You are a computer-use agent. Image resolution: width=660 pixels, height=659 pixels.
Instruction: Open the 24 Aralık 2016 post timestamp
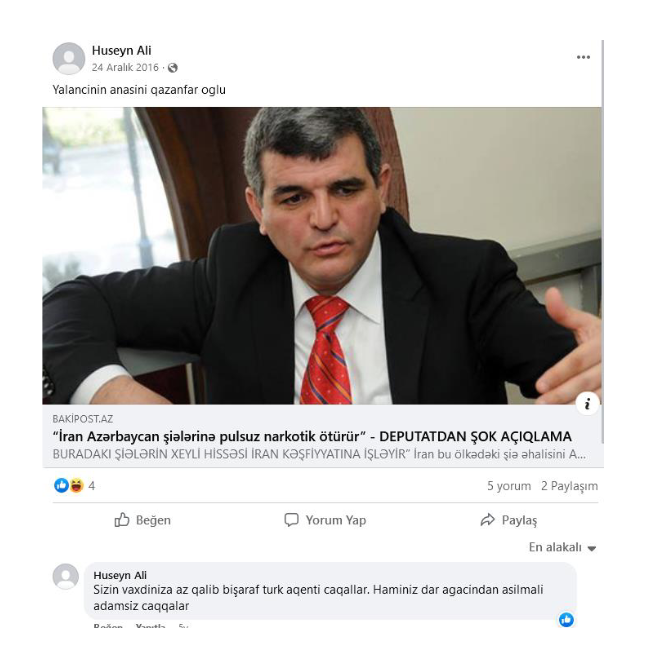pyautogui.click(x=125, y=68)
